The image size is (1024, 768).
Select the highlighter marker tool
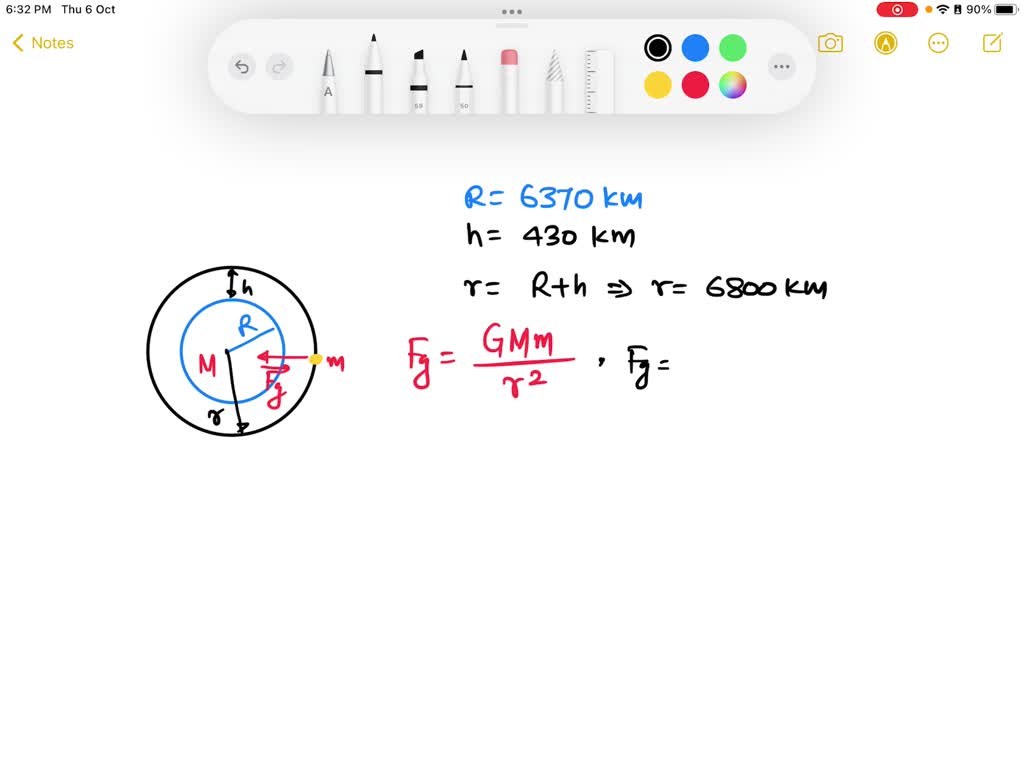[x=418, y=80]
